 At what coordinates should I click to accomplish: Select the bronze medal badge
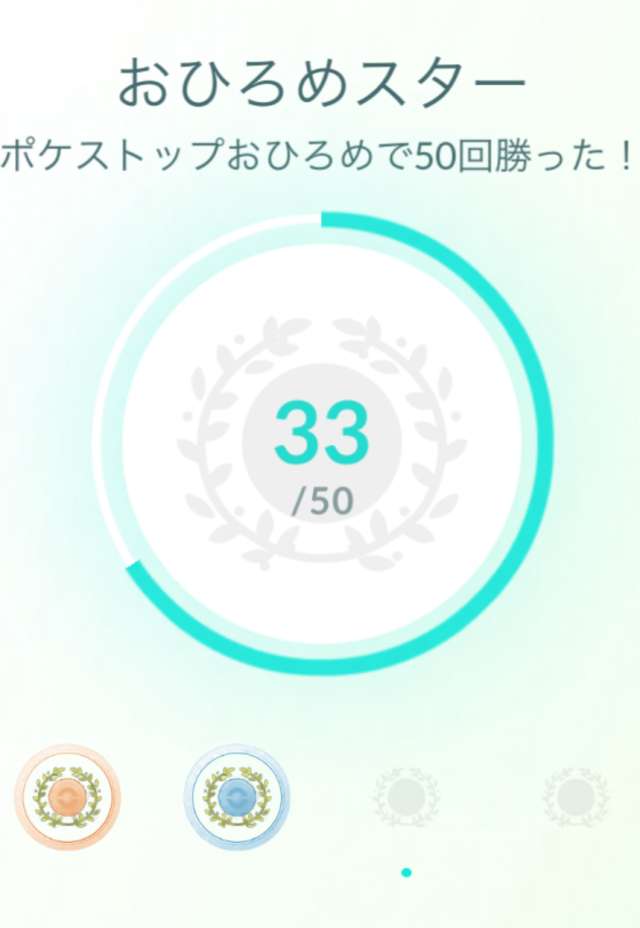[x=68, y=796]
